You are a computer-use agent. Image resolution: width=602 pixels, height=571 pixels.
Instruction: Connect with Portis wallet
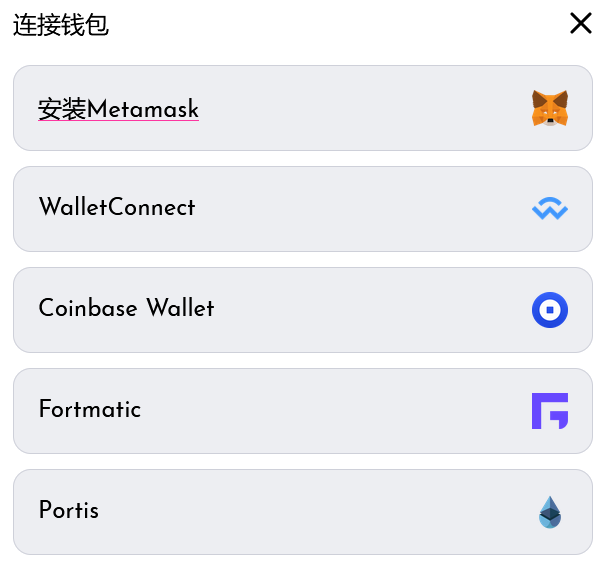302,511
